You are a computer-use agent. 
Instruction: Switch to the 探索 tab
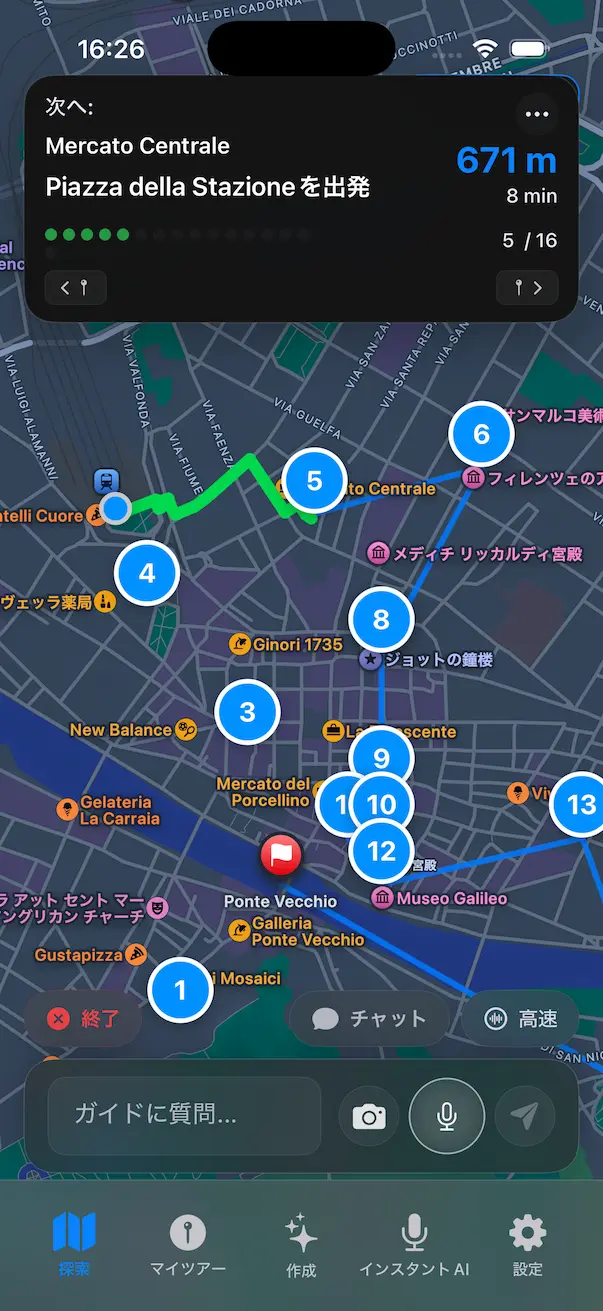(x=74, y=1244)
